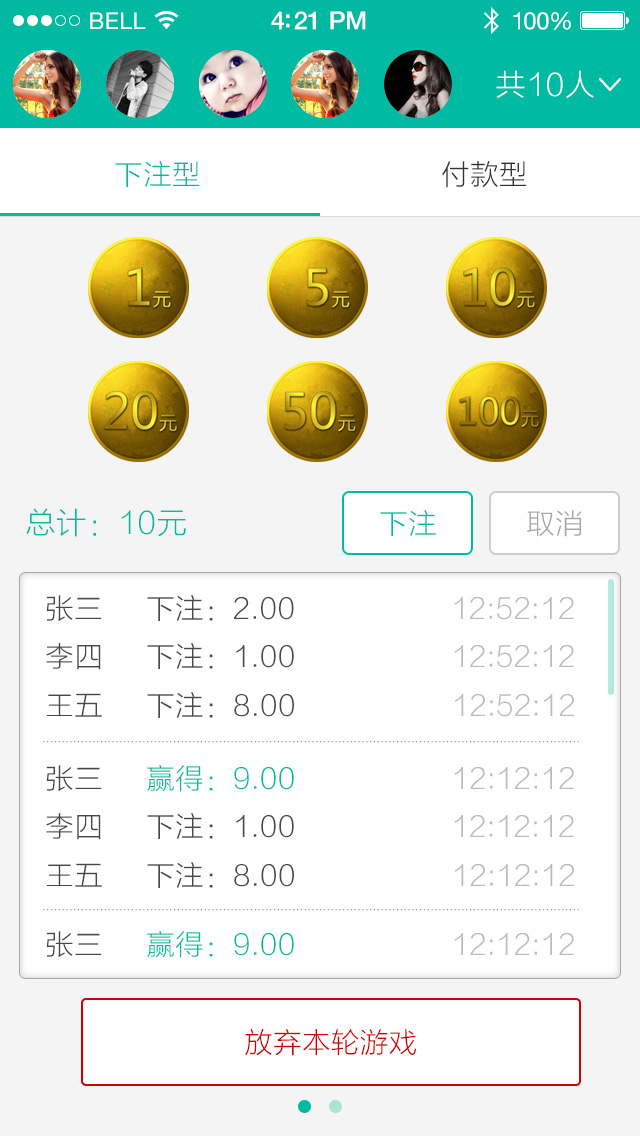Viewport: 640px width, 1136px height.
Task: Select the 50元 coin
Action: 317,411
